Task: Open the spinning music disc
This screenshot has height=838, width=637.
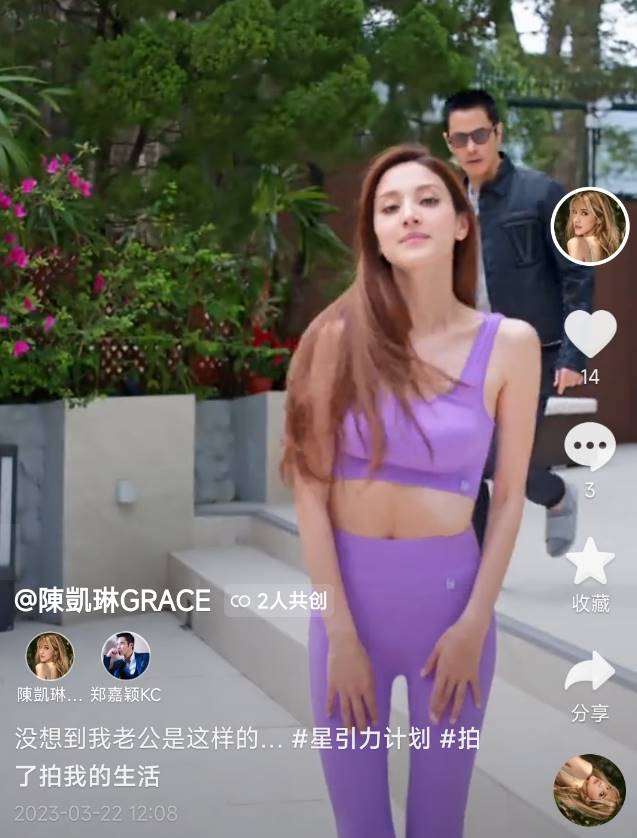Action: pyautogui.click(x=590, y=790)
